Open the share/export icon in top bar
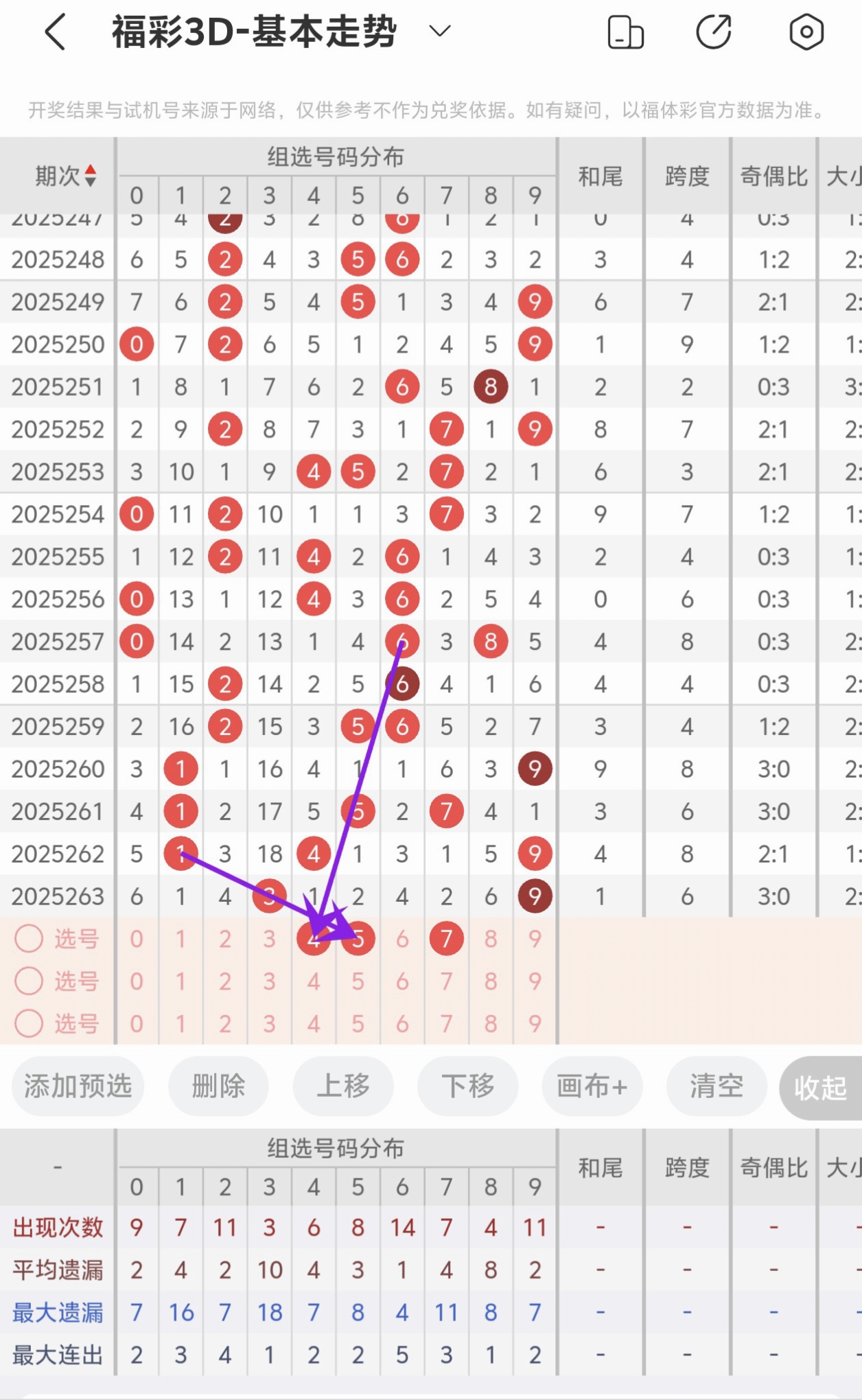This screenshot has width=862, height=1400. (714, 32)
